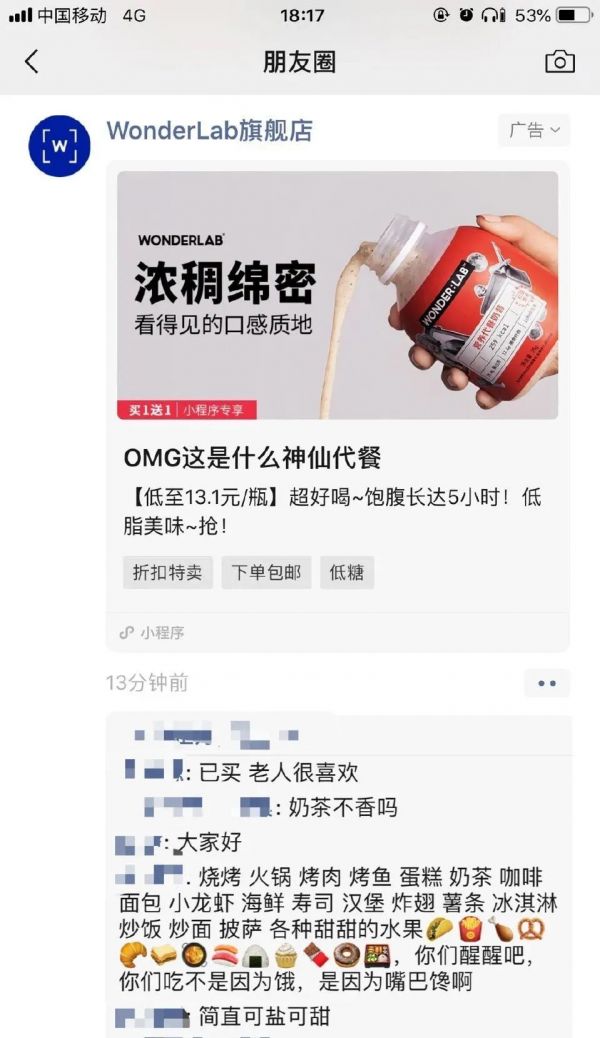Screen dimensions: 600x1038
Task: Open the camera to post a moment
Action: pyautogui.click(x=560, y=62)
